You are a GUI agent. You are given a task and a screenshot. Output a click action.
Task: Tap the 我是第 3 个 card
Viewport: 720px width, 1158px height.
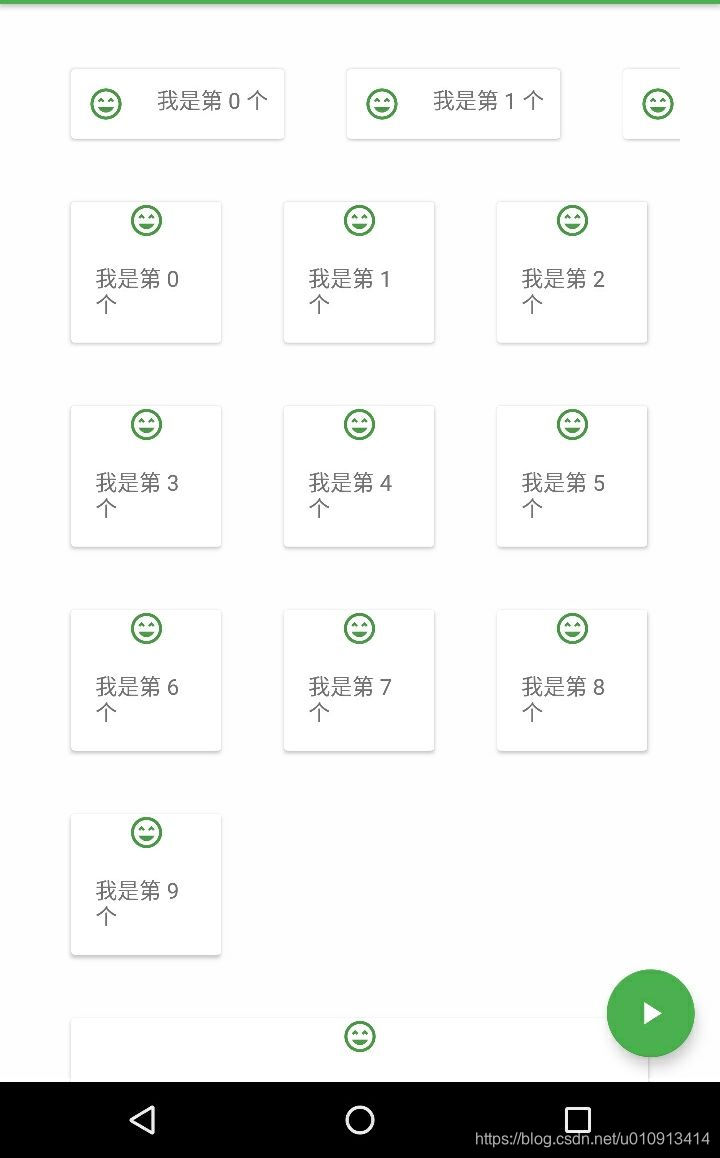146,475
